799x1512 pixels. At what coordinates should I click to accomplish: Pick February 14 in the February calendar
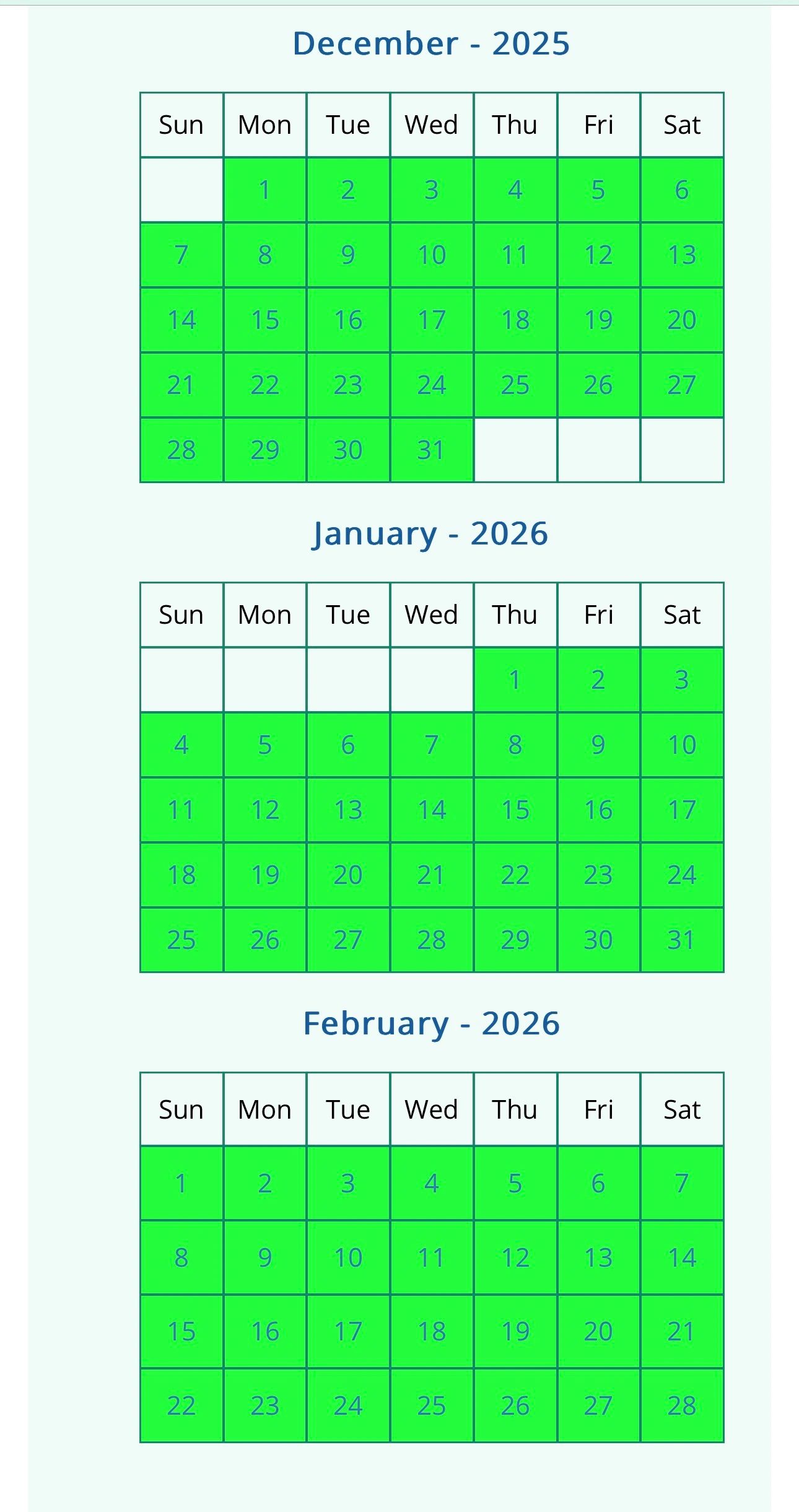coord(682,1258)
